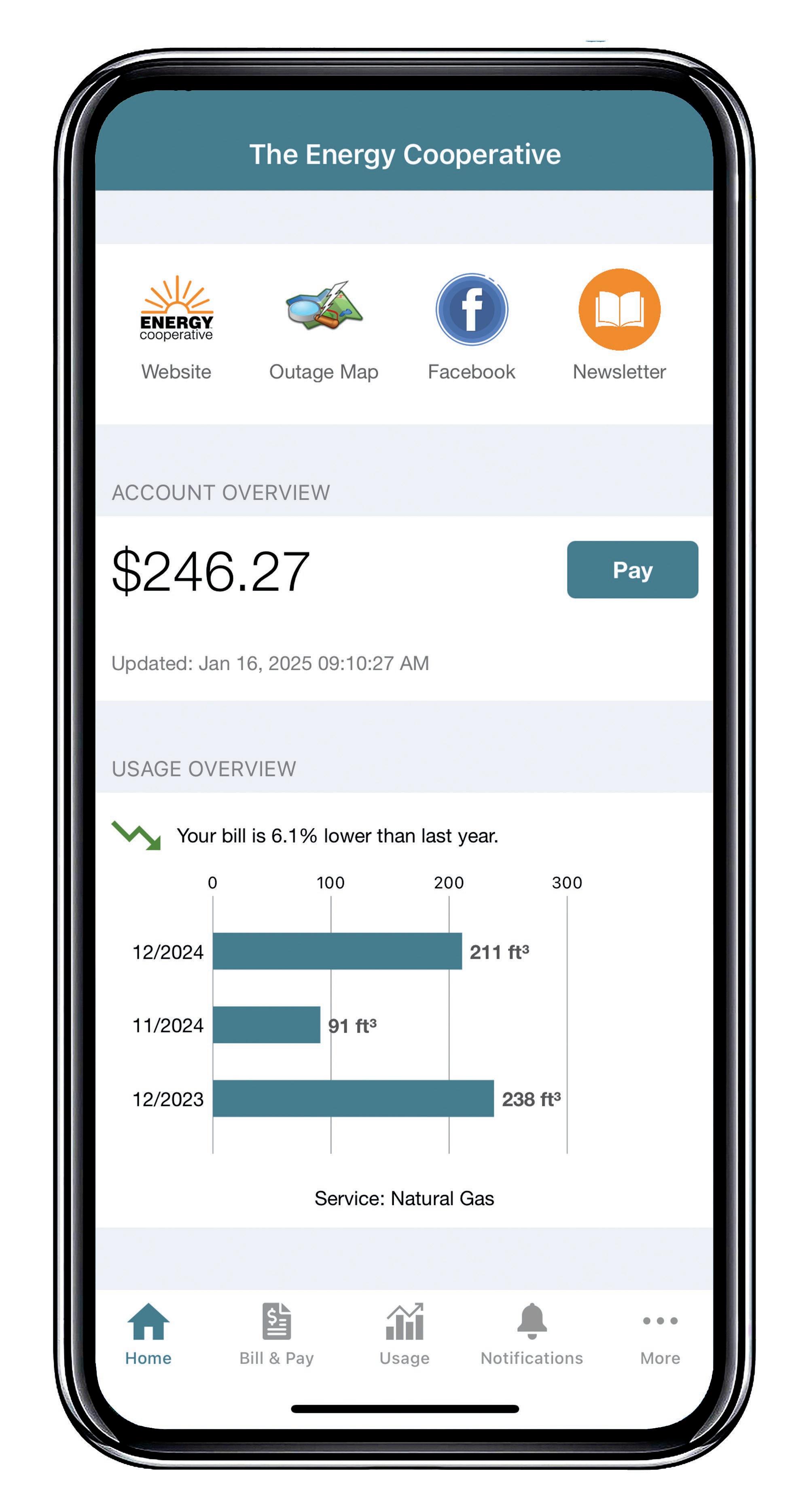This screenshot has width=809, height=1512.
Task: Open the Energy Cooperative Website shortcut
Action: coord(176,327)
